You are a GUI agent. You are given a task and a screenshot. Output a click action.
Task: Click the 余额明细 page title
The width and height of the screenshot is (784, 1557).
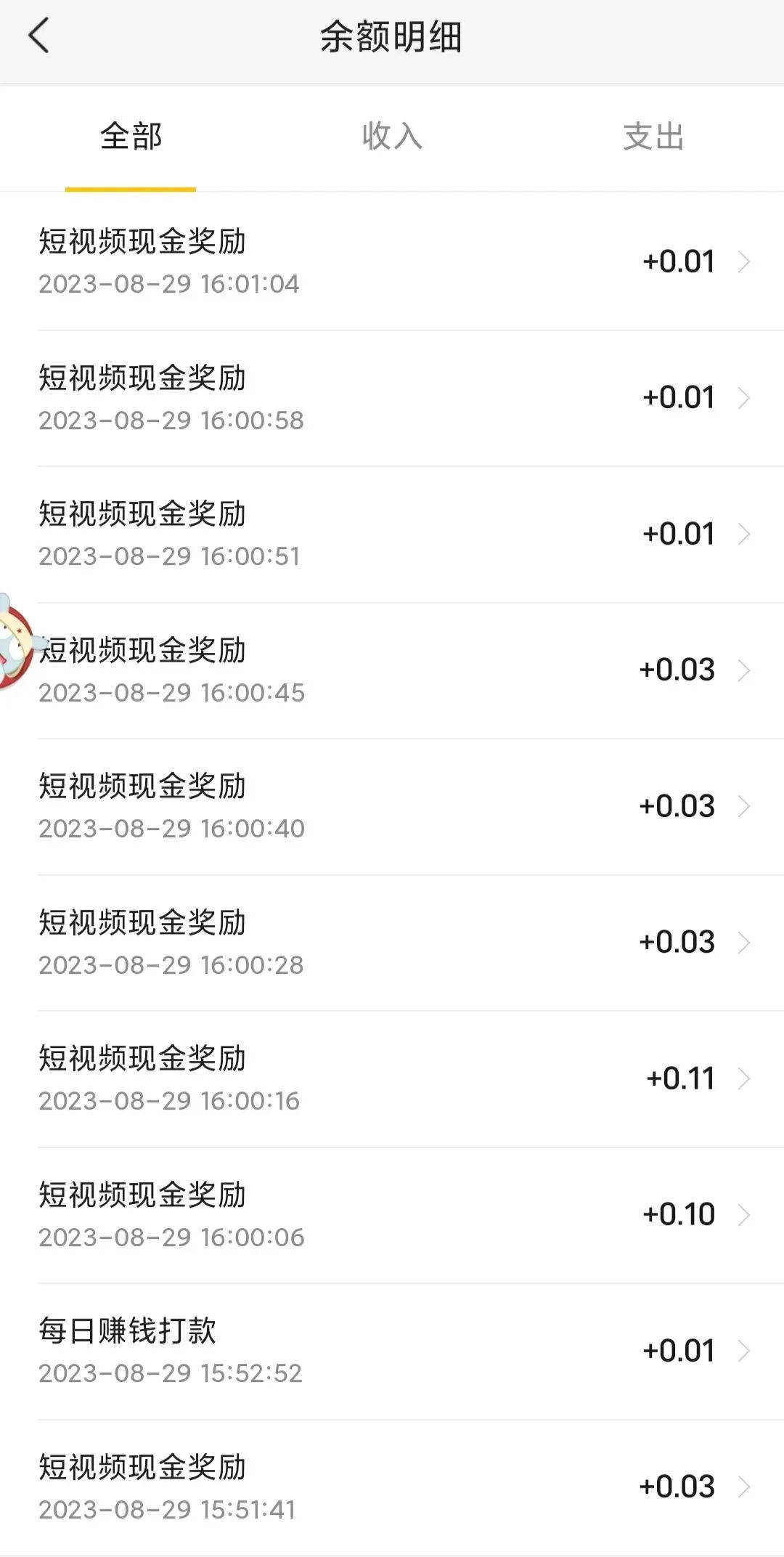[392, 36]
